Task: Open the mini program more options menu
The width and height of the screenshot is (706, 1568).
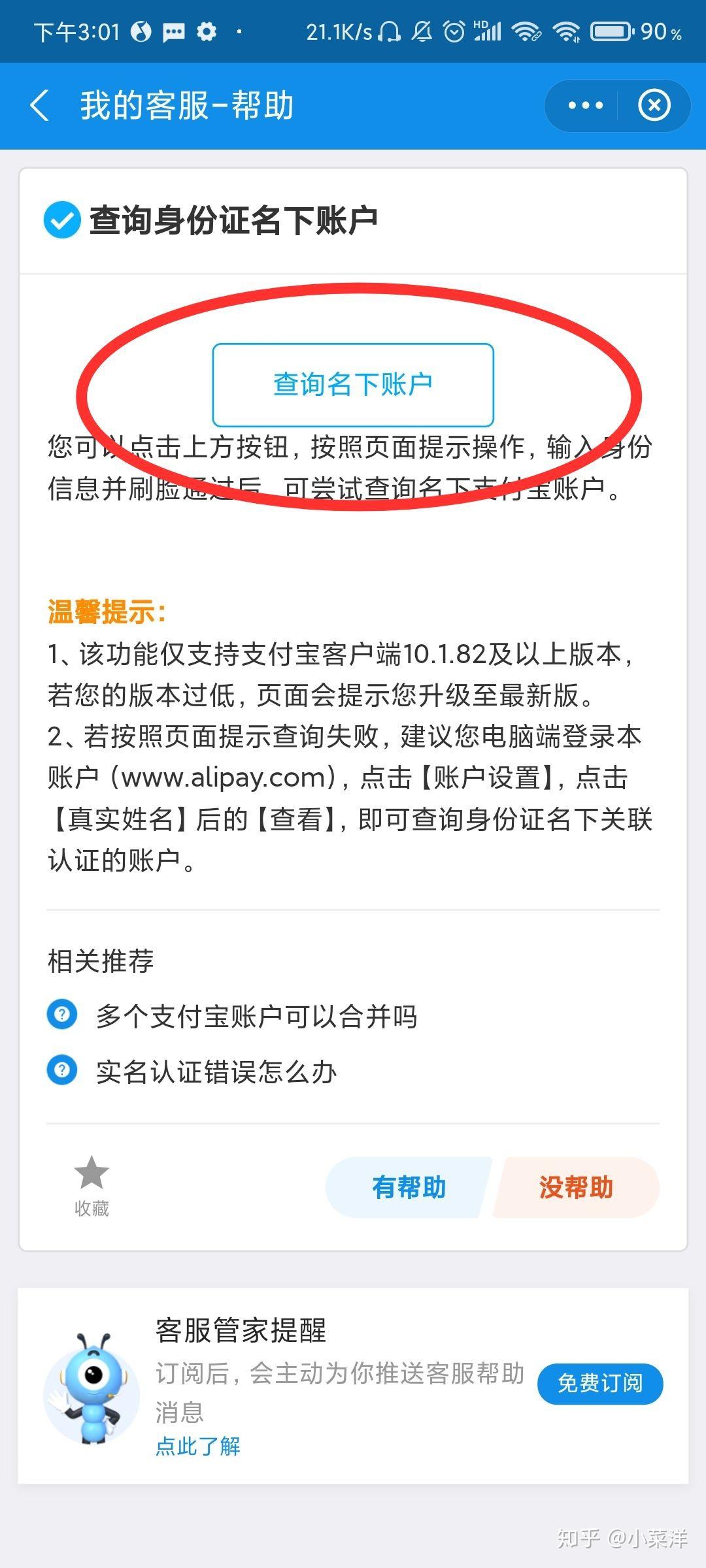Action: pos(585,105)
